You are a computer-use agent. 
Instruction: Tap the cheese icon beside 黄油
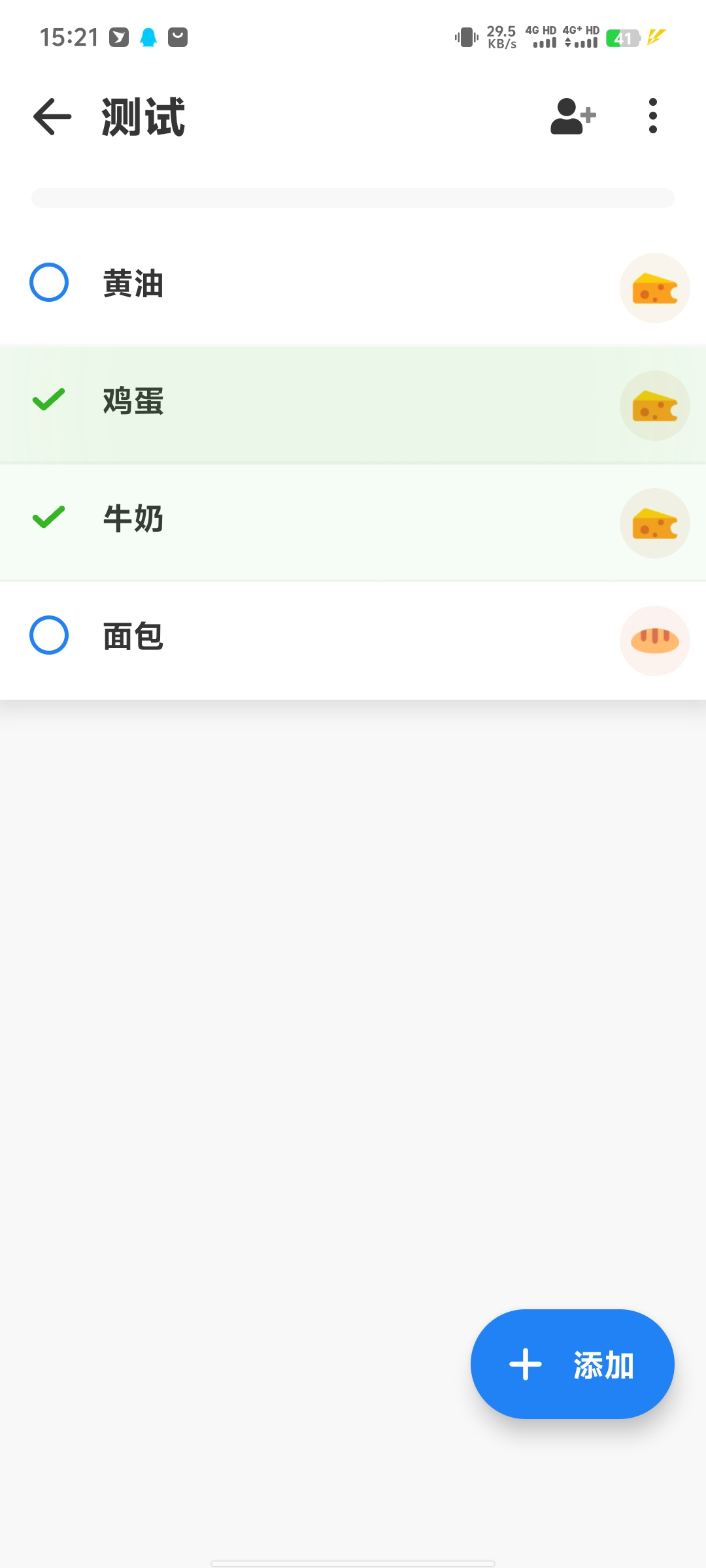pos(654,288)
